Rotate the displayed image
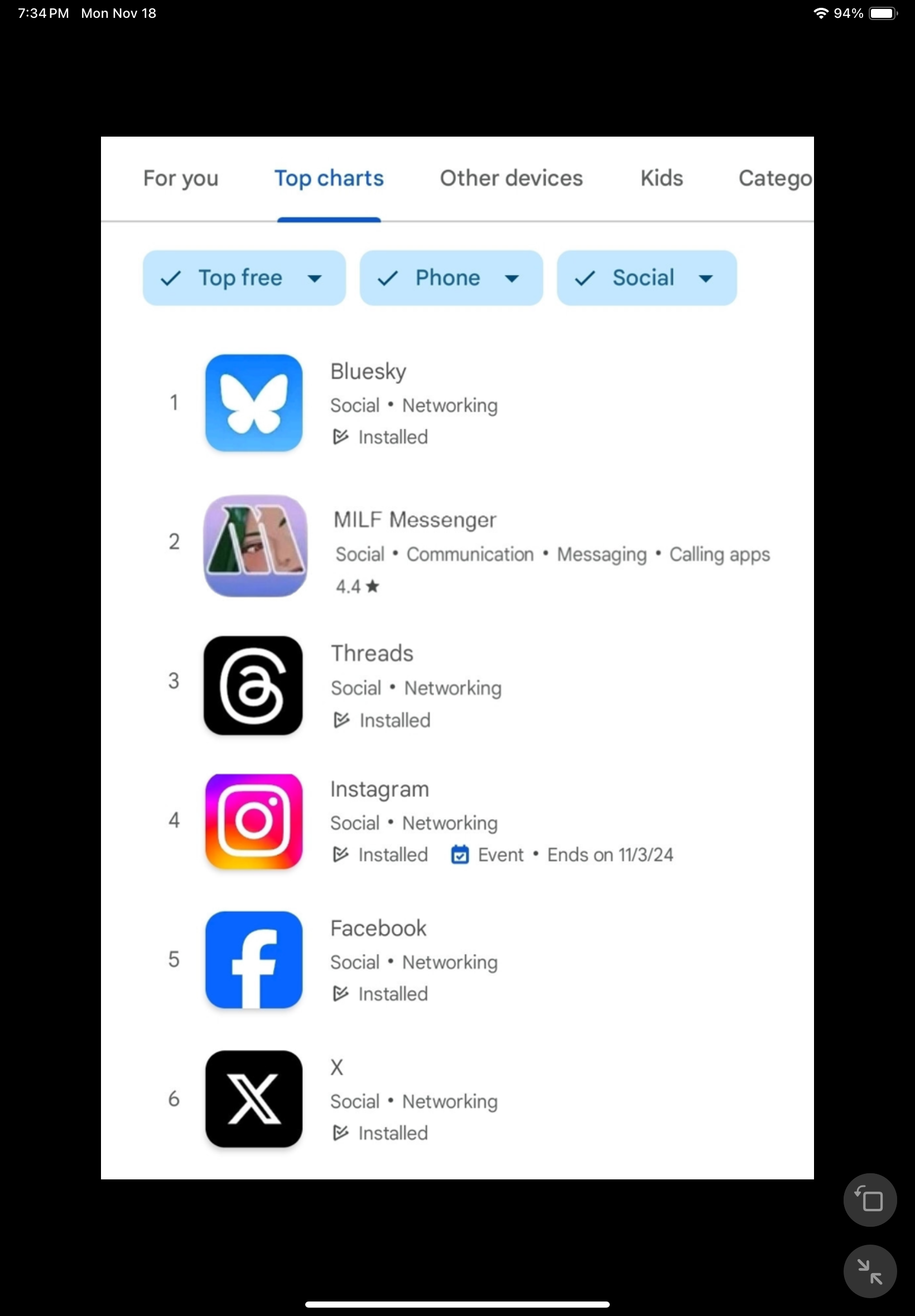 [869, 1199]
